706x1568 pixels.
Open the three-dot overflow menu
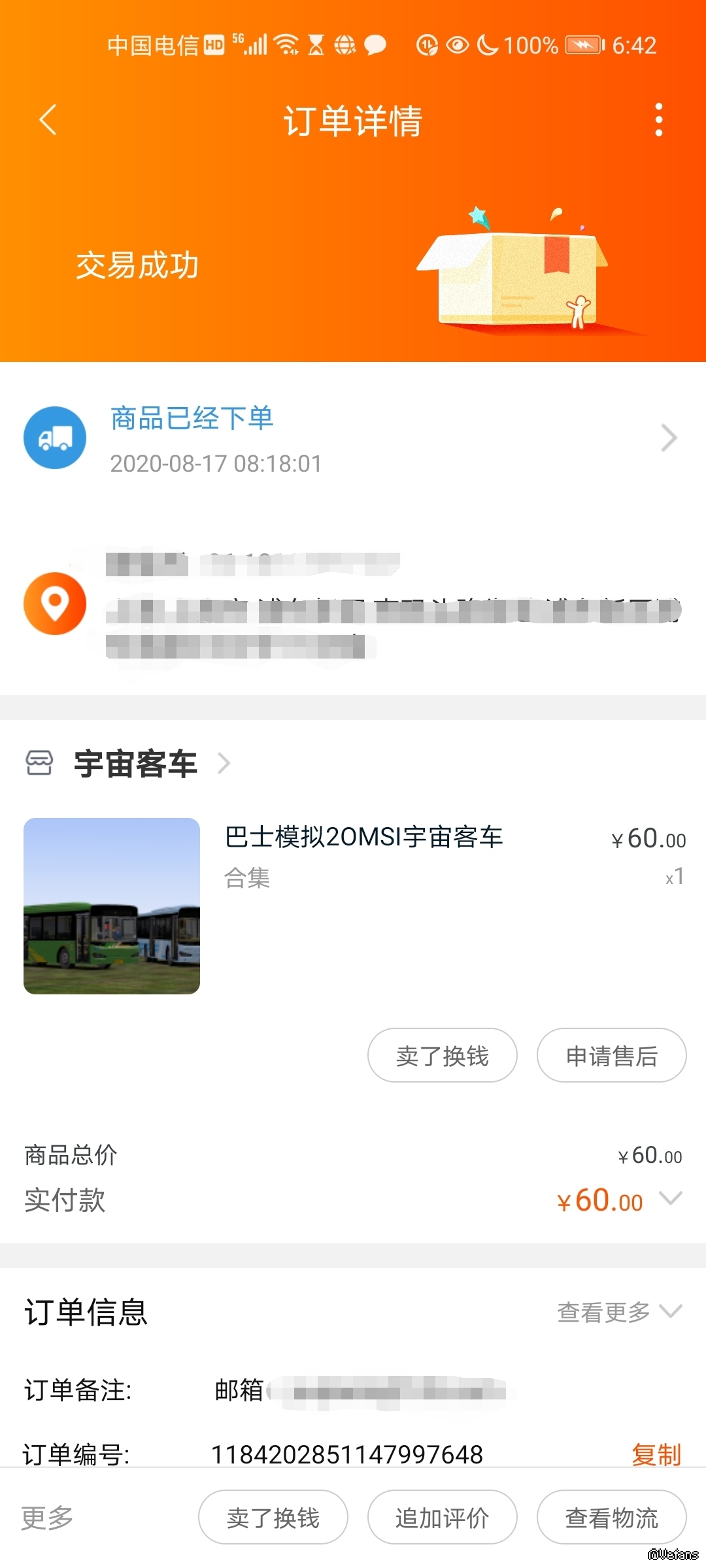(658, 120)
